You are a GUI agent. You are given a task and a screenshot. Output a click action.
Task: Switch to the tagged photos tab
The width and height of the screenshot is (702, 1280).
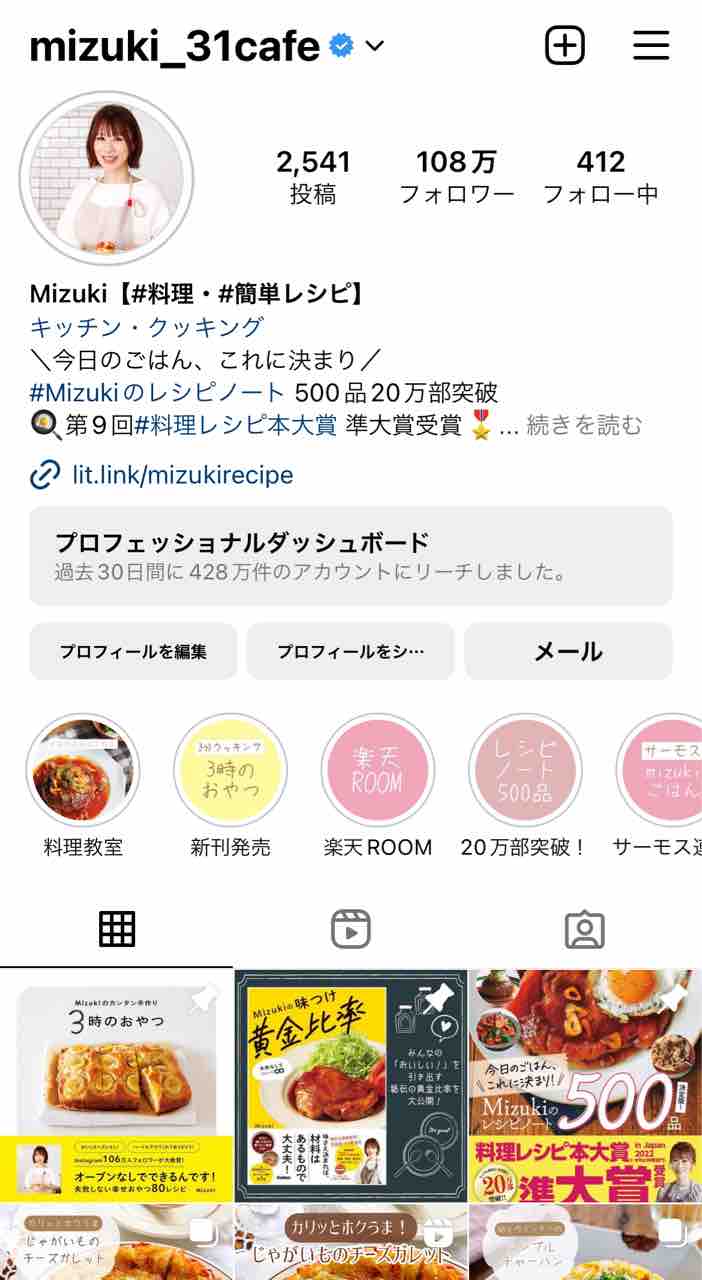[585, 930]
